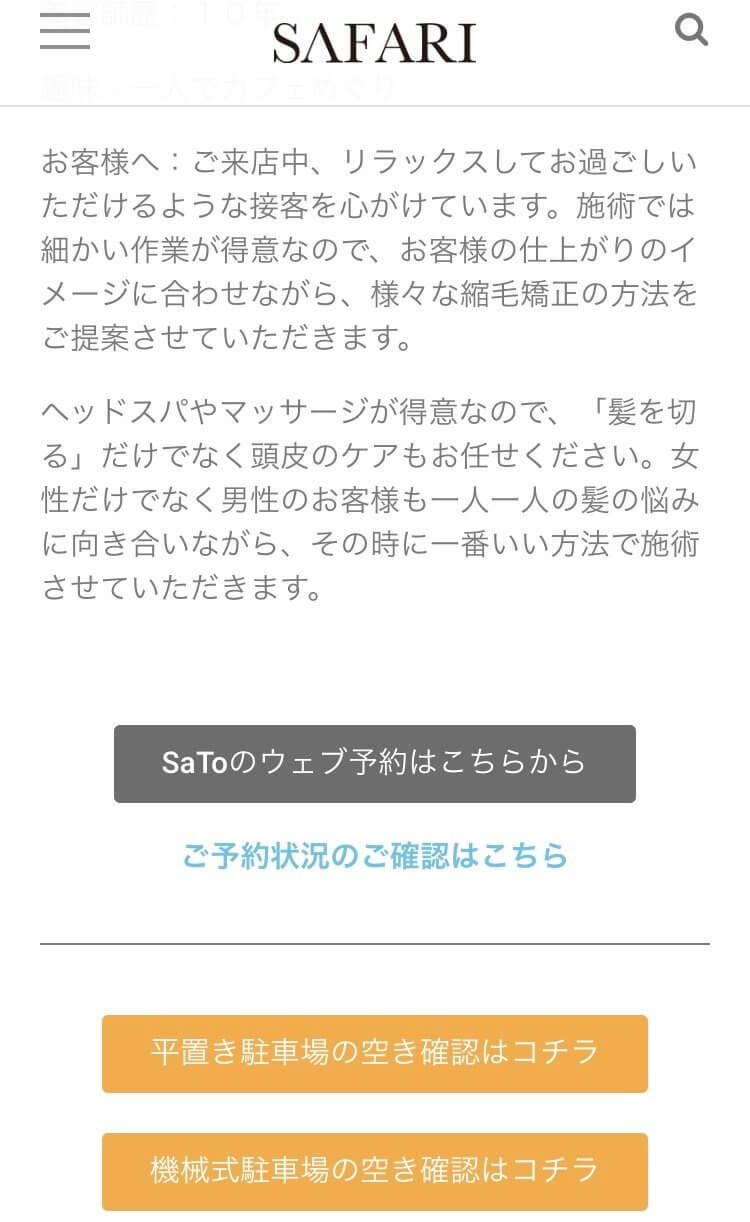This screenshot has height=1222, width=750.
Task: Open SaTo's web reservation button
Action: tap(375, 763)
